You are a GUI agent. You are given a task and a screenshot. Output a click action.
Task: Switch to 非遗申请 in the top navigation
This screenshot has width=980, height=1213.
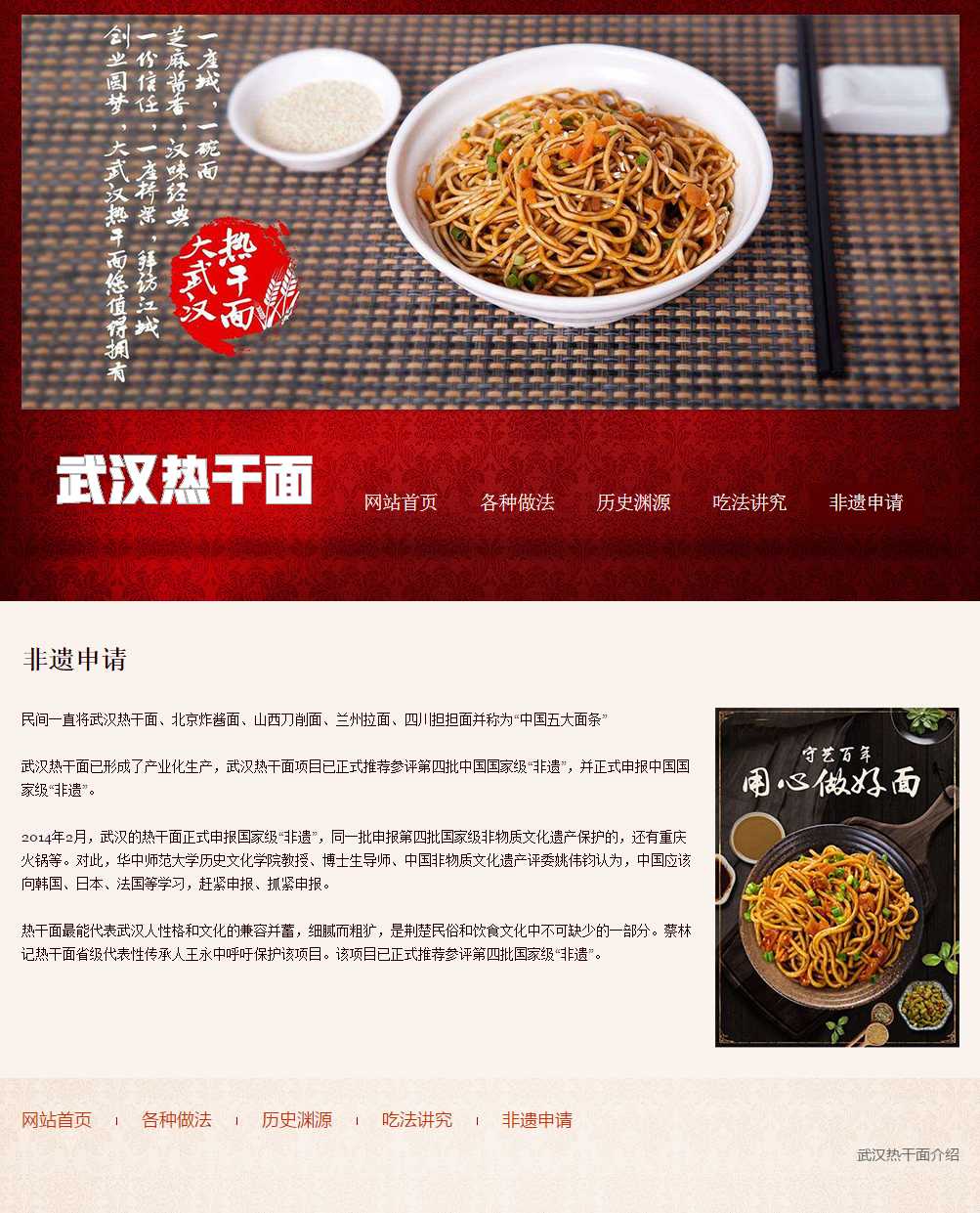[x=866, y=502]
